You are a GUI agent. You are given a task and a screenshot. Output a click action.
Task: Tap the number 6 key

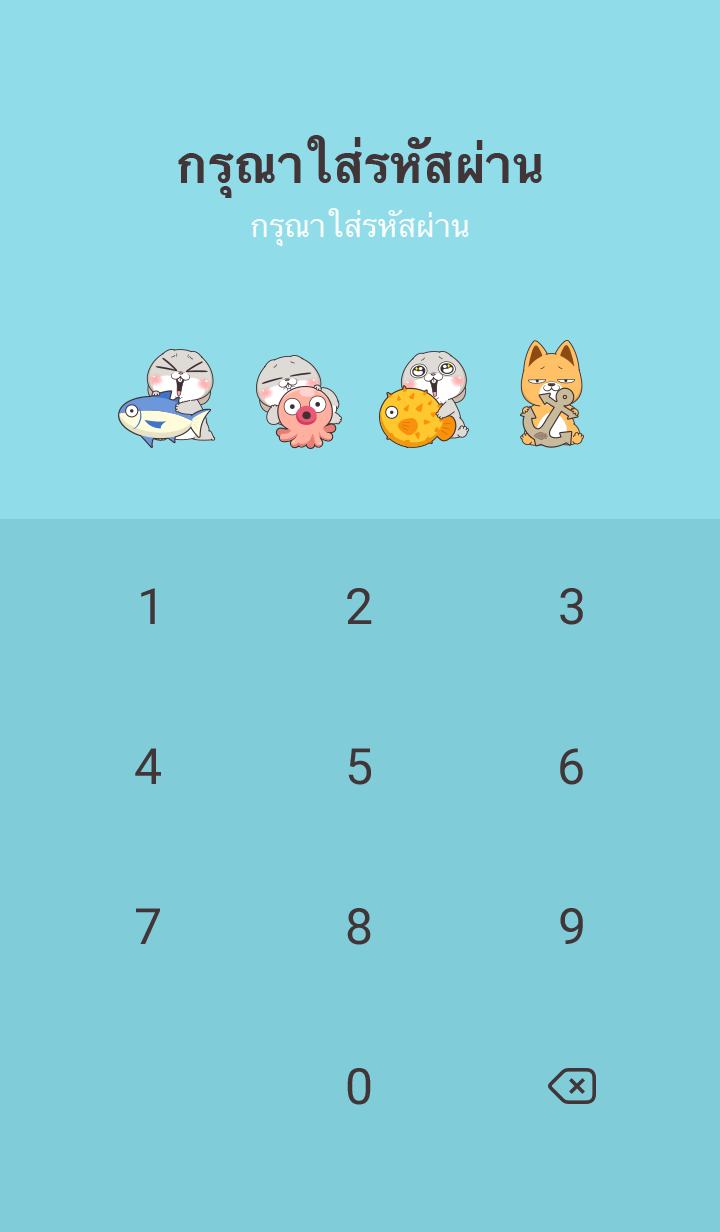coord(571,767)
